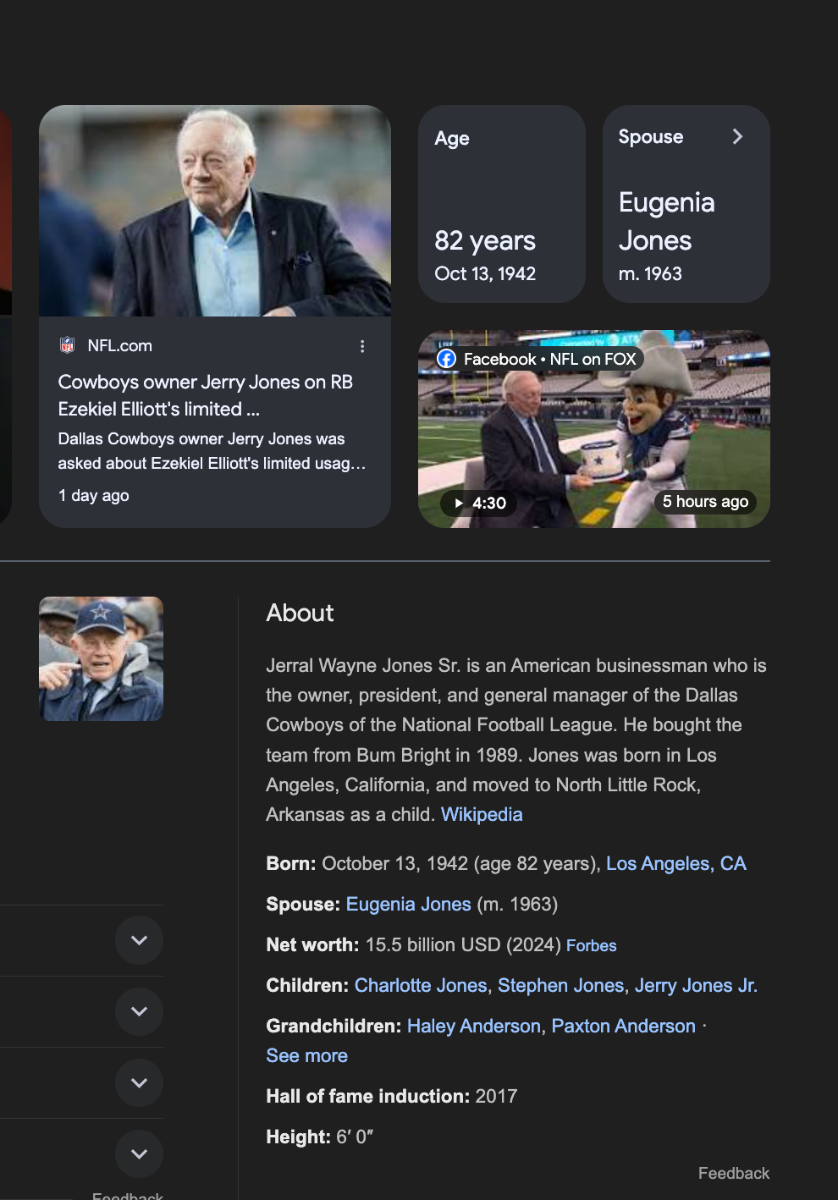The image size is (838, 1200).
Task: Open the Feedback link below Height
Action: tap(733, 1173)
